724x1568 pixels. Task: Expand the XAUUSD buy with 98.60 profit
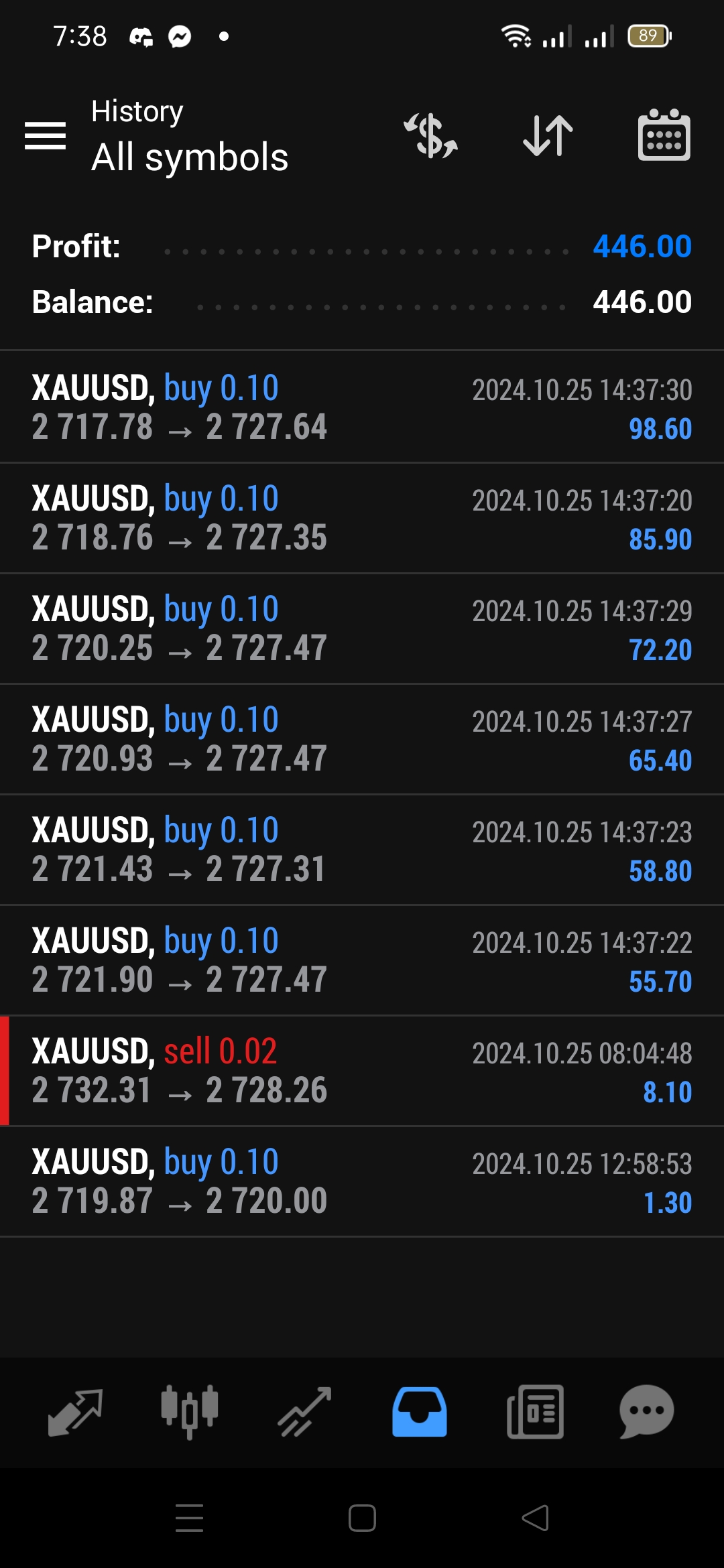click(362, 407)
